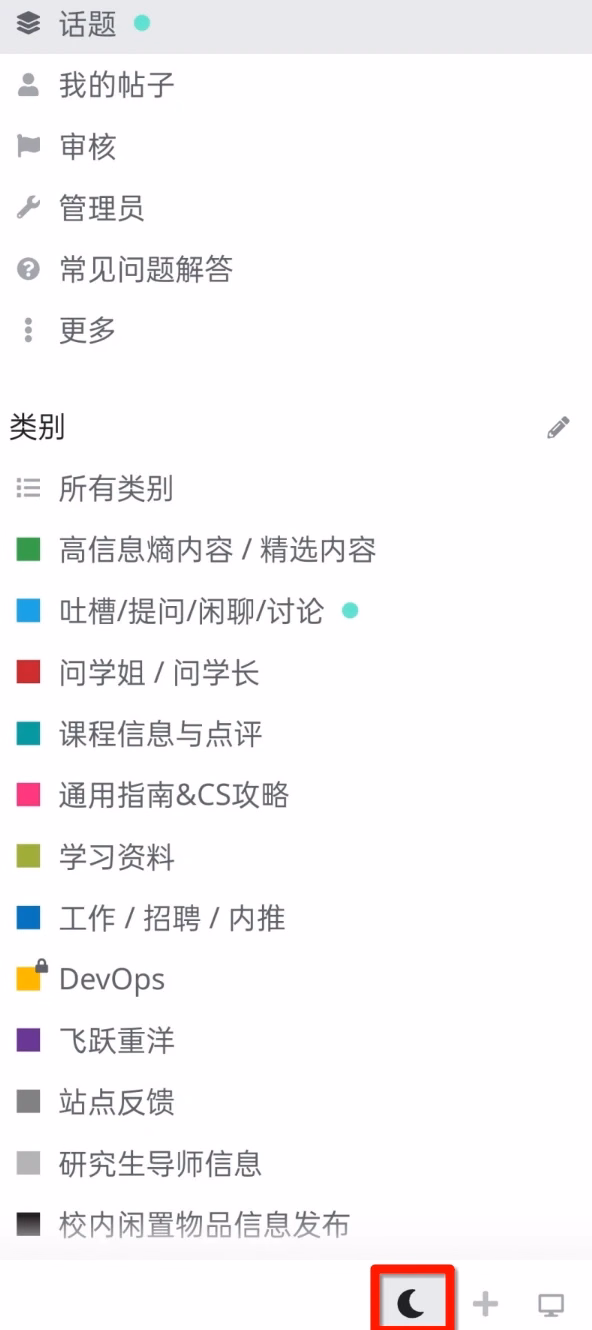
Task: Browse 学习资料 category
Action: click(296, 857)
